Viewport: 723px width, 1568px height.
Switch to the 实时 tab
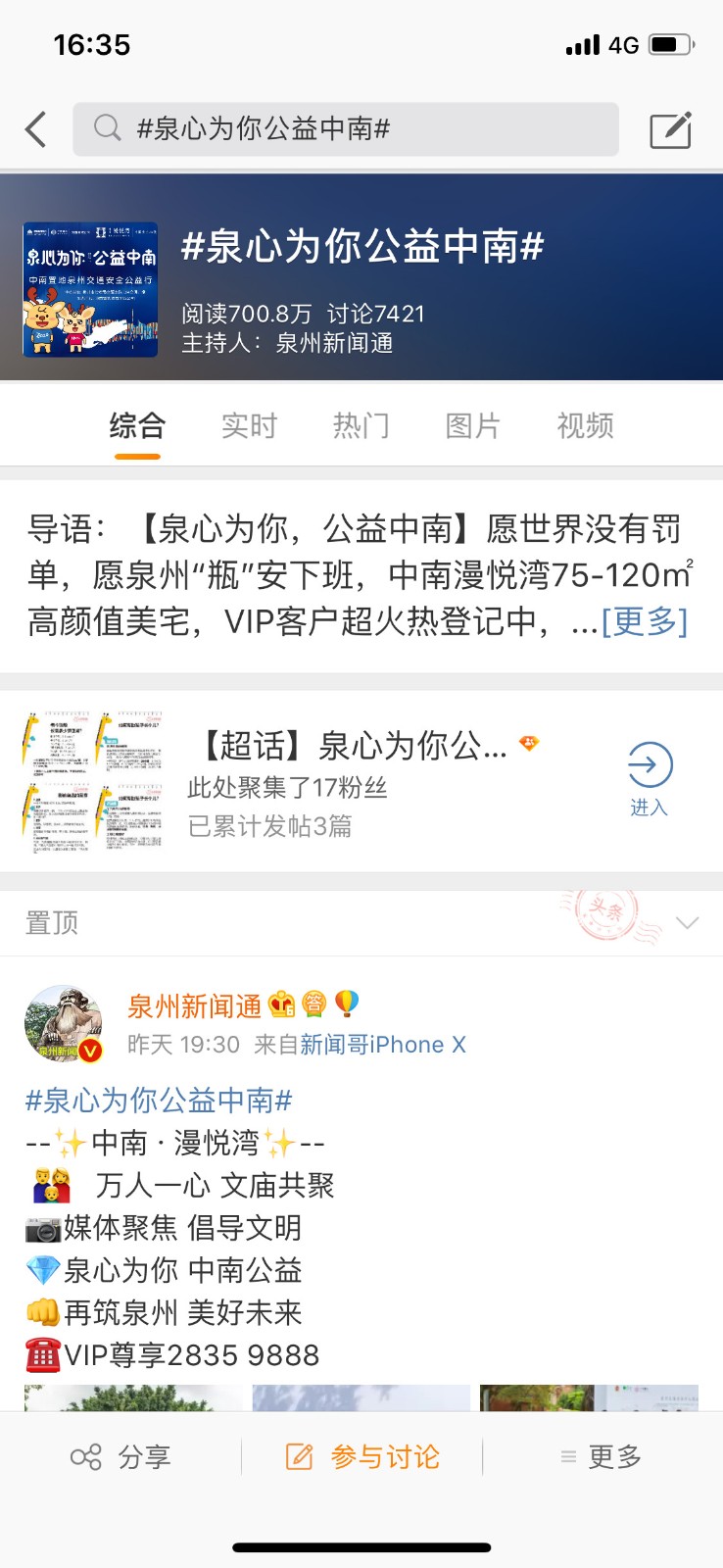point(249,425)
